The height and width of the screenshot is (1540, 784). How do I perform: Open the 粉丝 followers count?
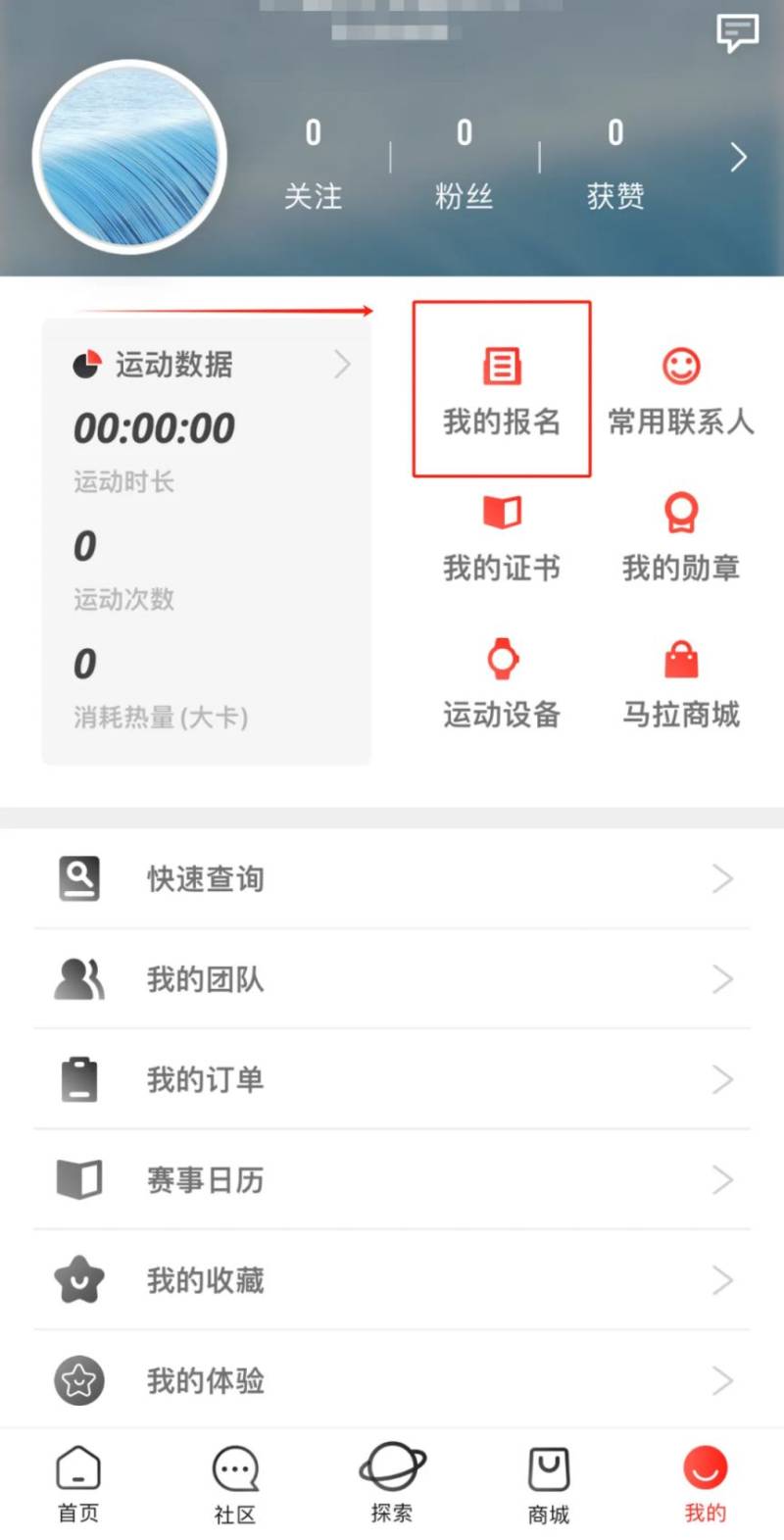464,162
